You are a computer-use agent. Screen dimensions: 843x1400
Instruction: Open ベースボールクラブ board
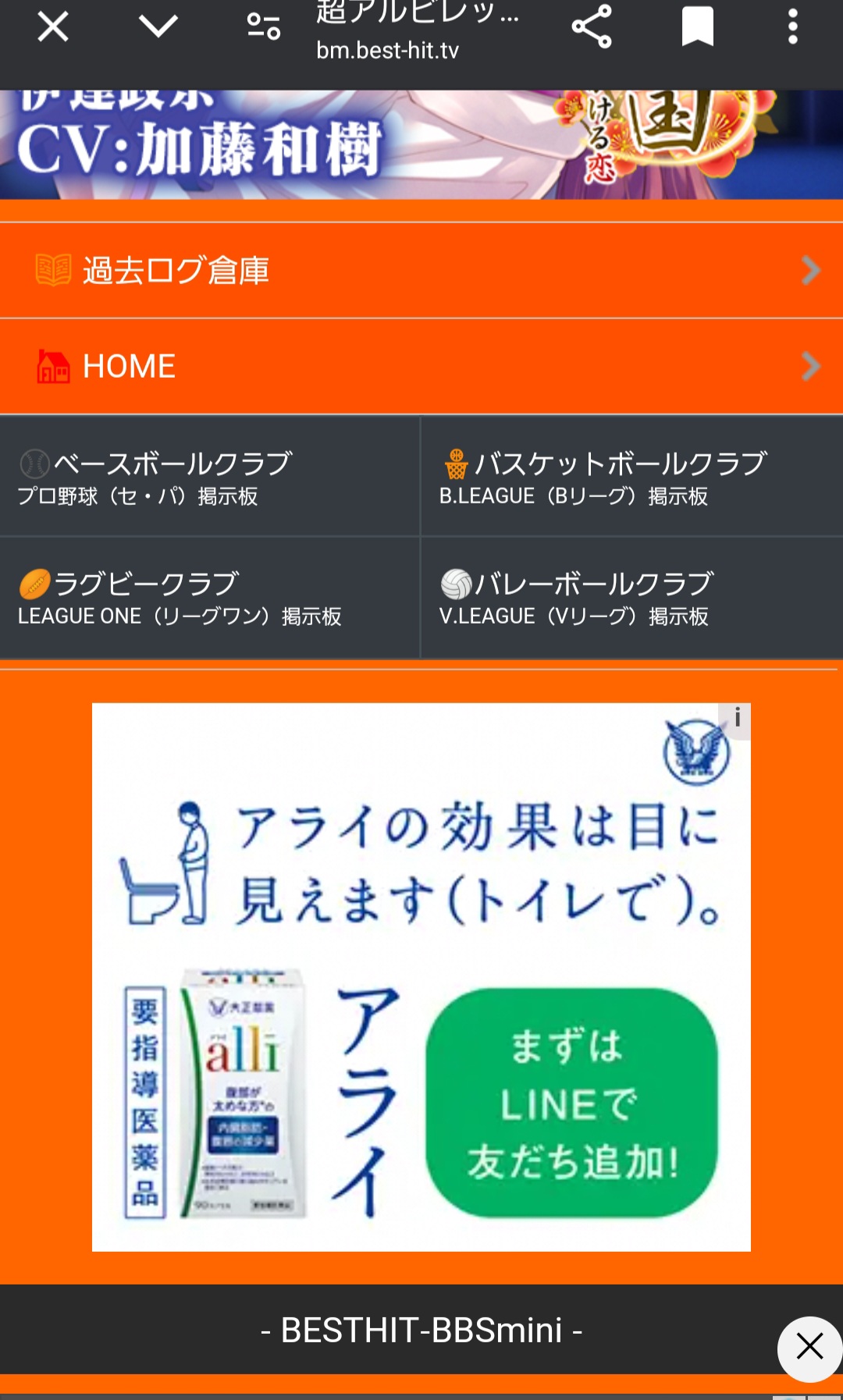(x=209, y=477)
